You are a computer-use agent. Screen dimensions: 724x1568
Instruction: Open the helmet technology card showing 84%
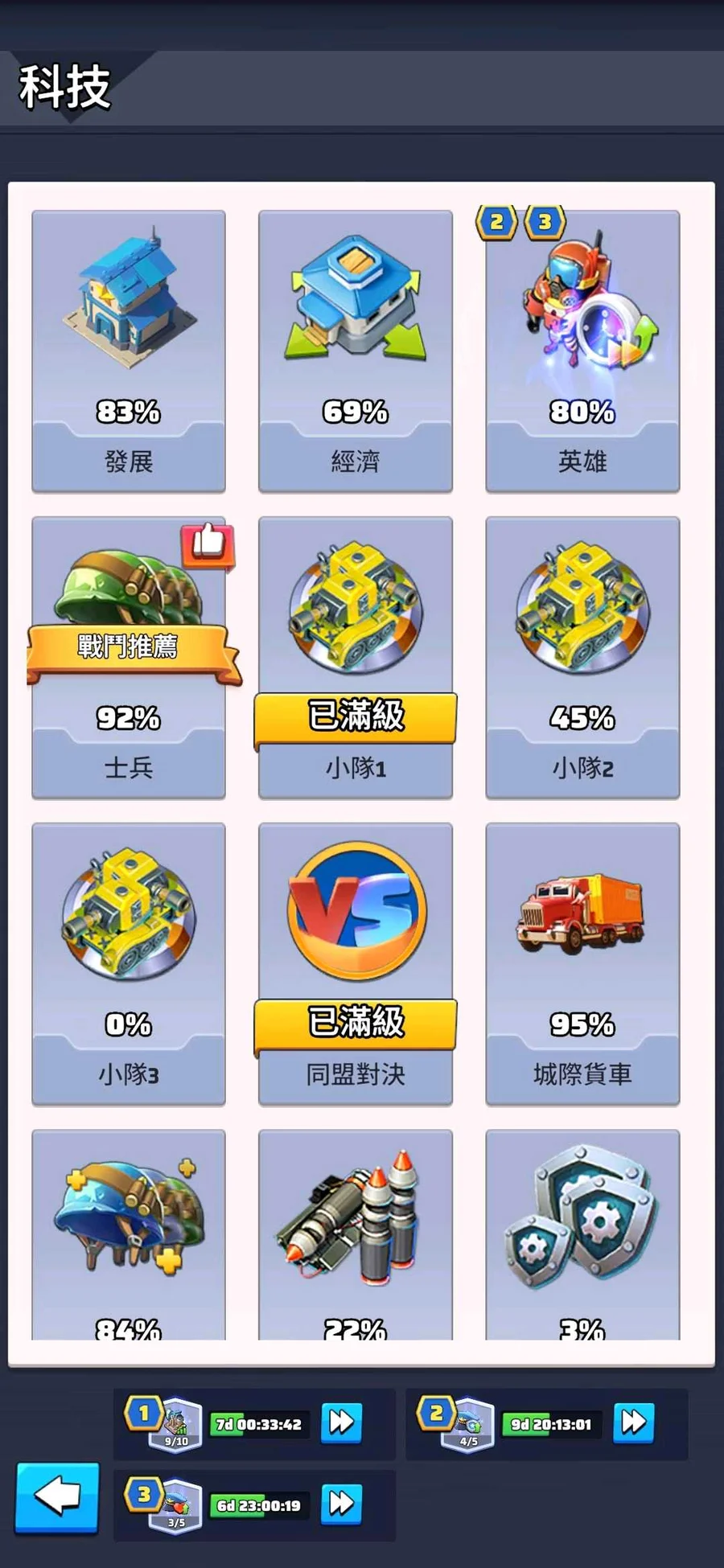click(129, 1234)
